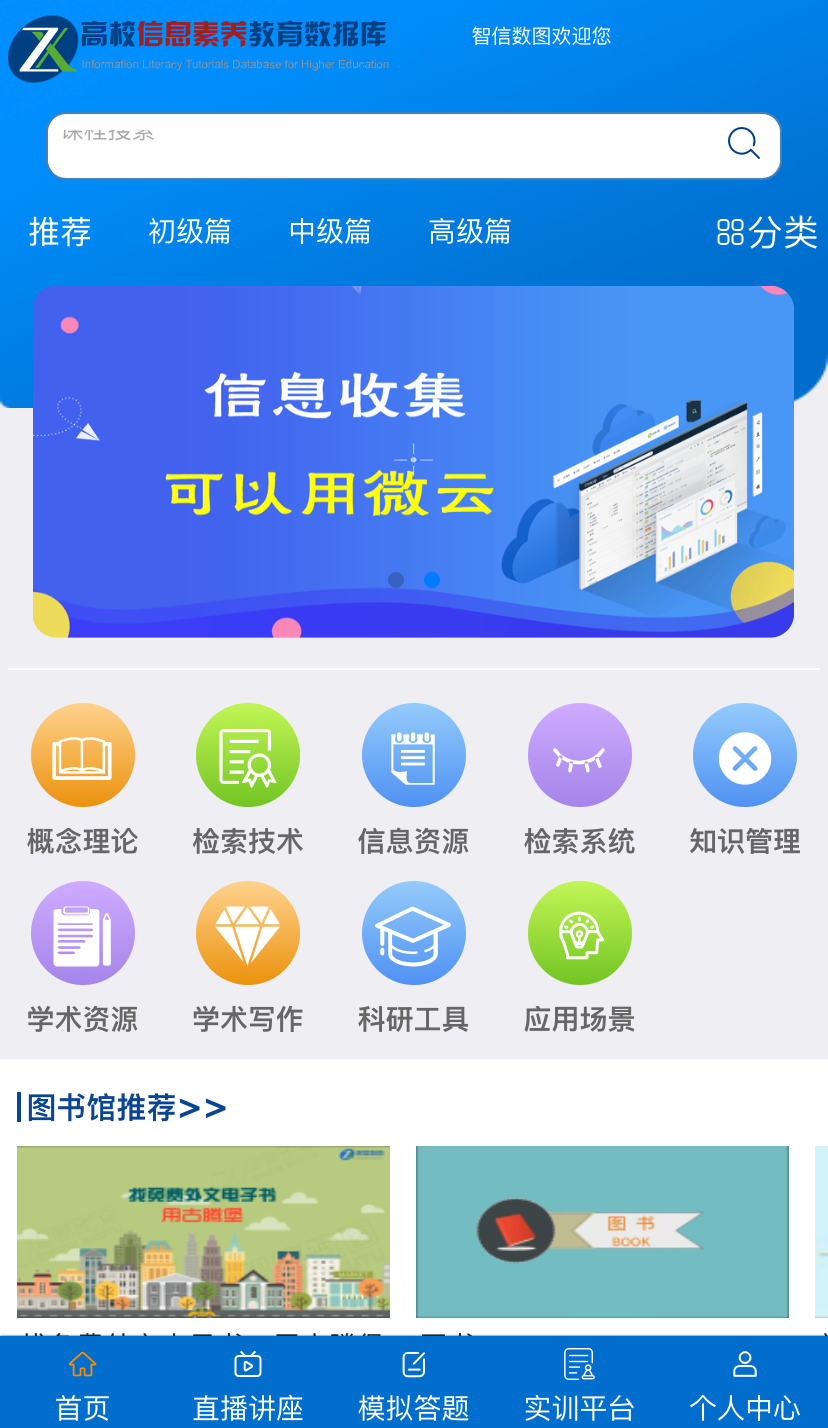Open the 科研工具 category
Image resolution: width=828 pixels, height=1428 pixels.
413,957
